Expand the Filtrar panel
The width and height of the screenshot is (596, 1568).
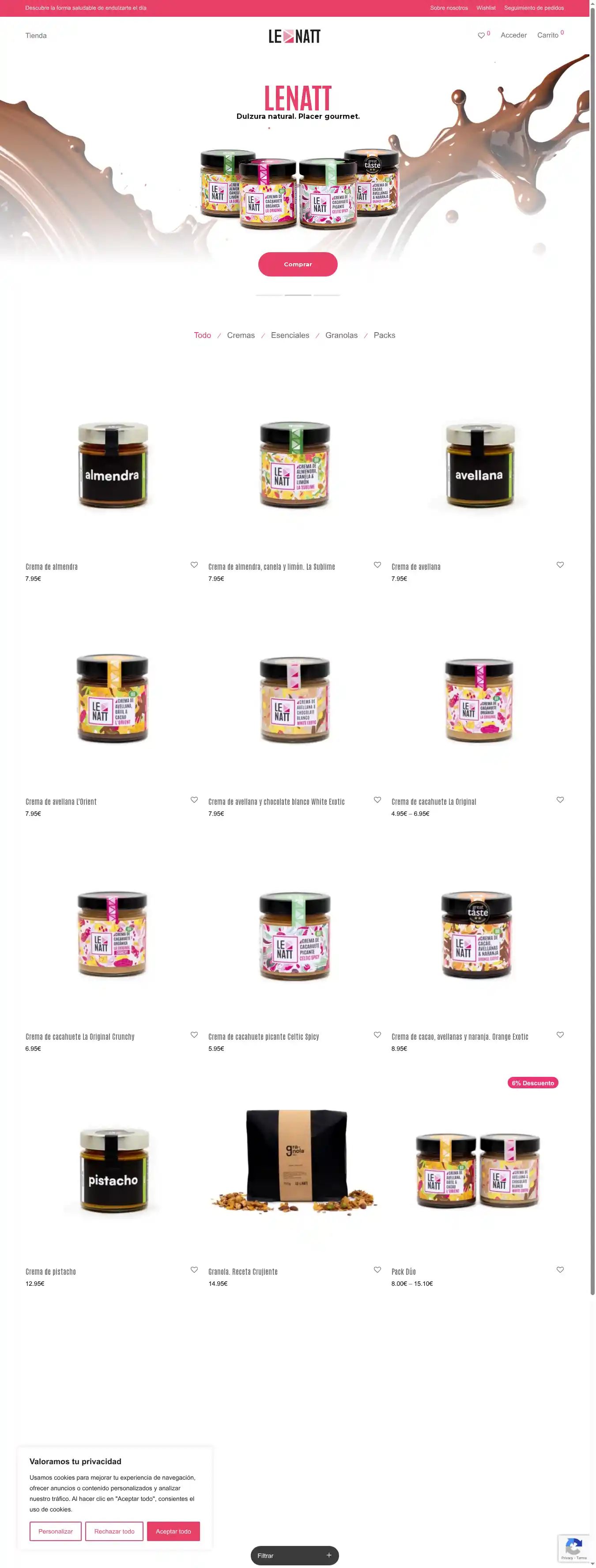point(294,1555)
